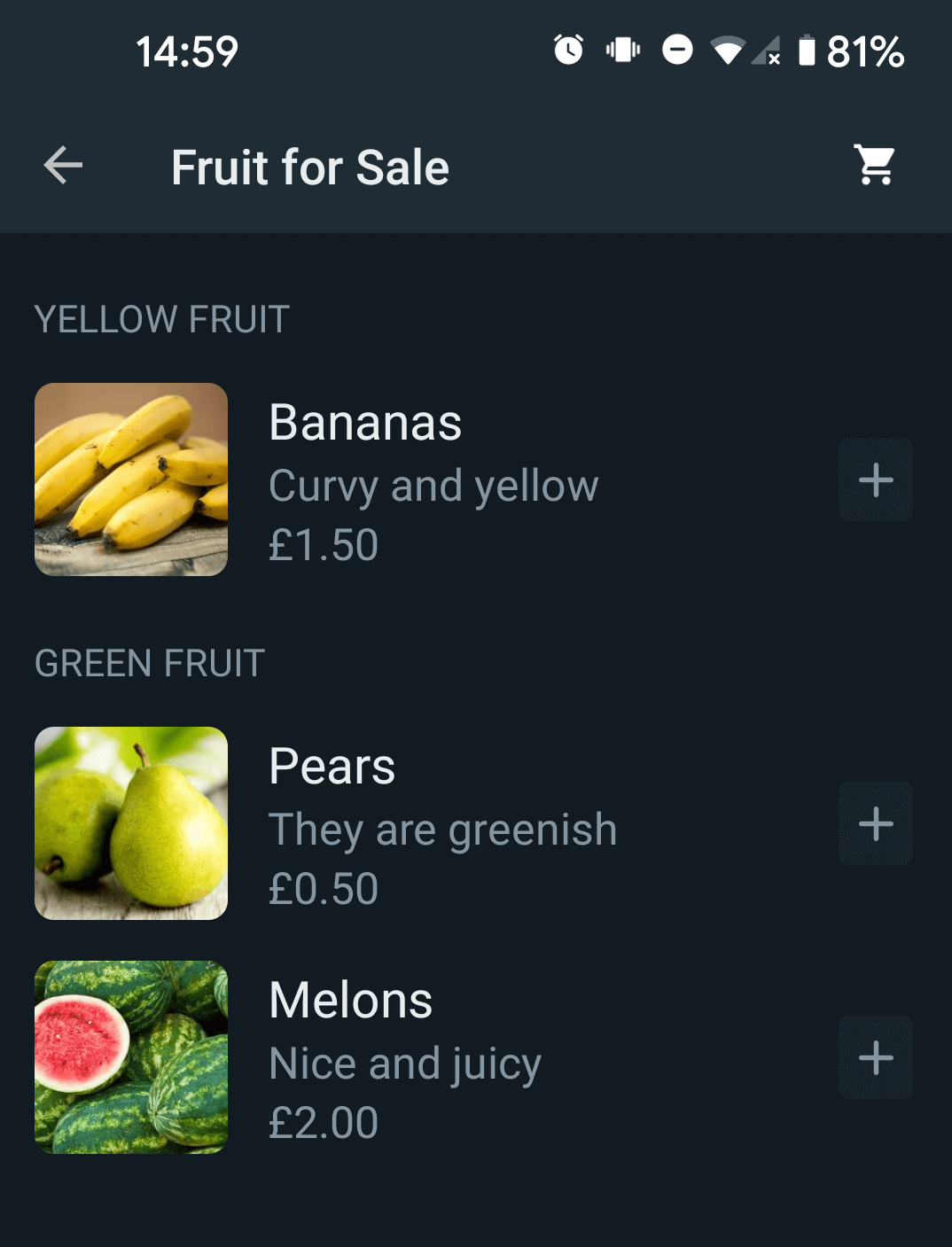Click the plus icon next to Bananas
The image size is (952, 1247).
point(875,479)
